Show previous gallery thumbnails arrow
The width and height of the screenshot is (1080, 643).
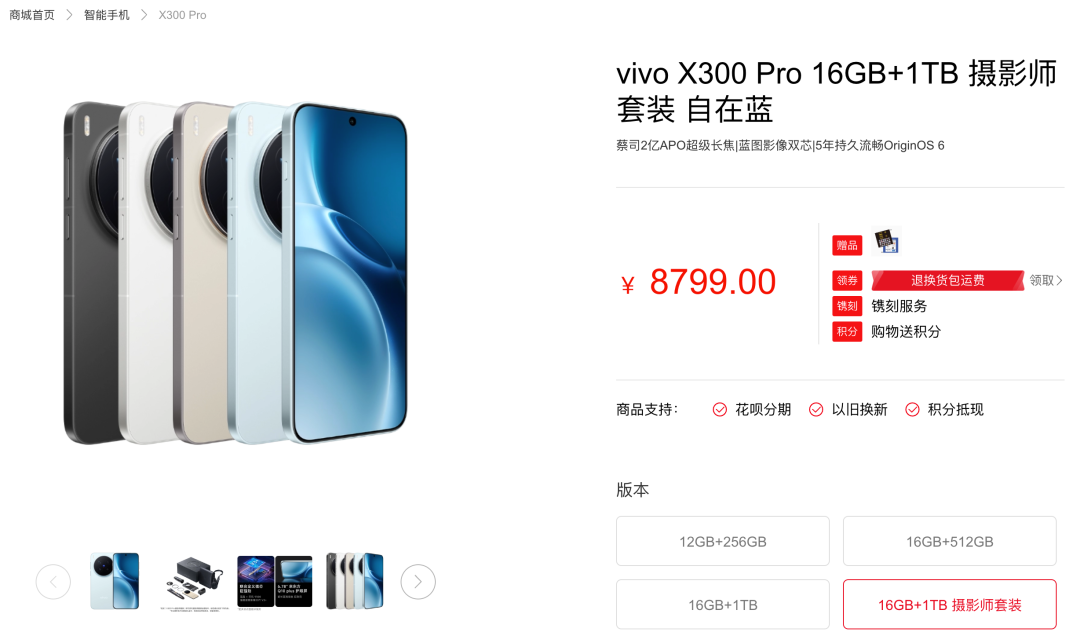(53, 581)
